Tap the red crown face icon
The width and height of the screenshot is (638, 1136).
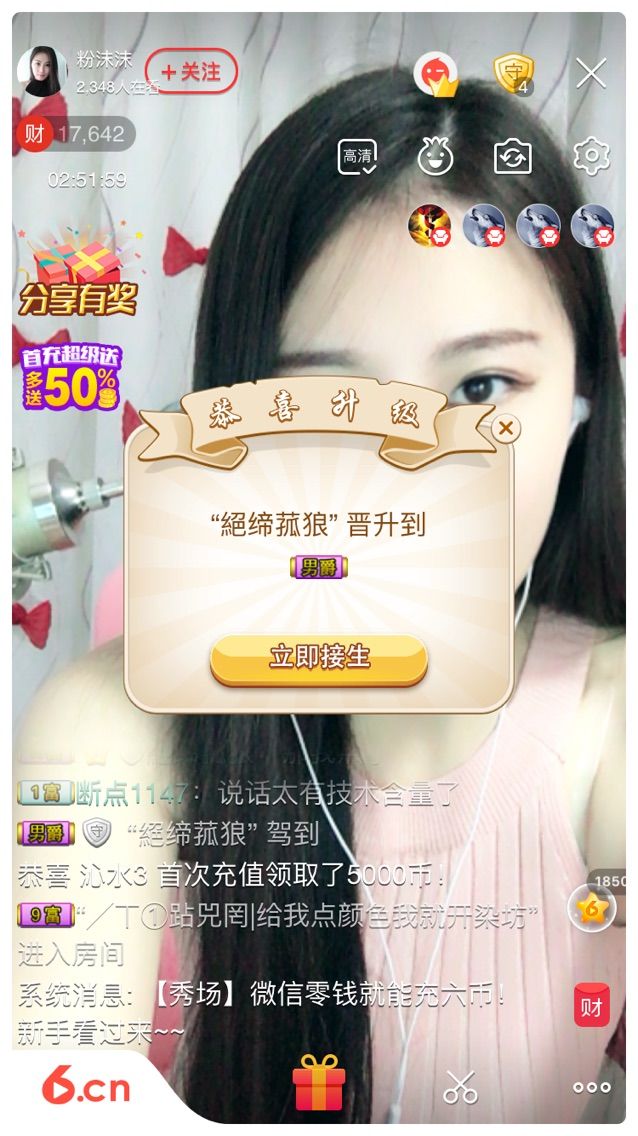click(436, 74)
